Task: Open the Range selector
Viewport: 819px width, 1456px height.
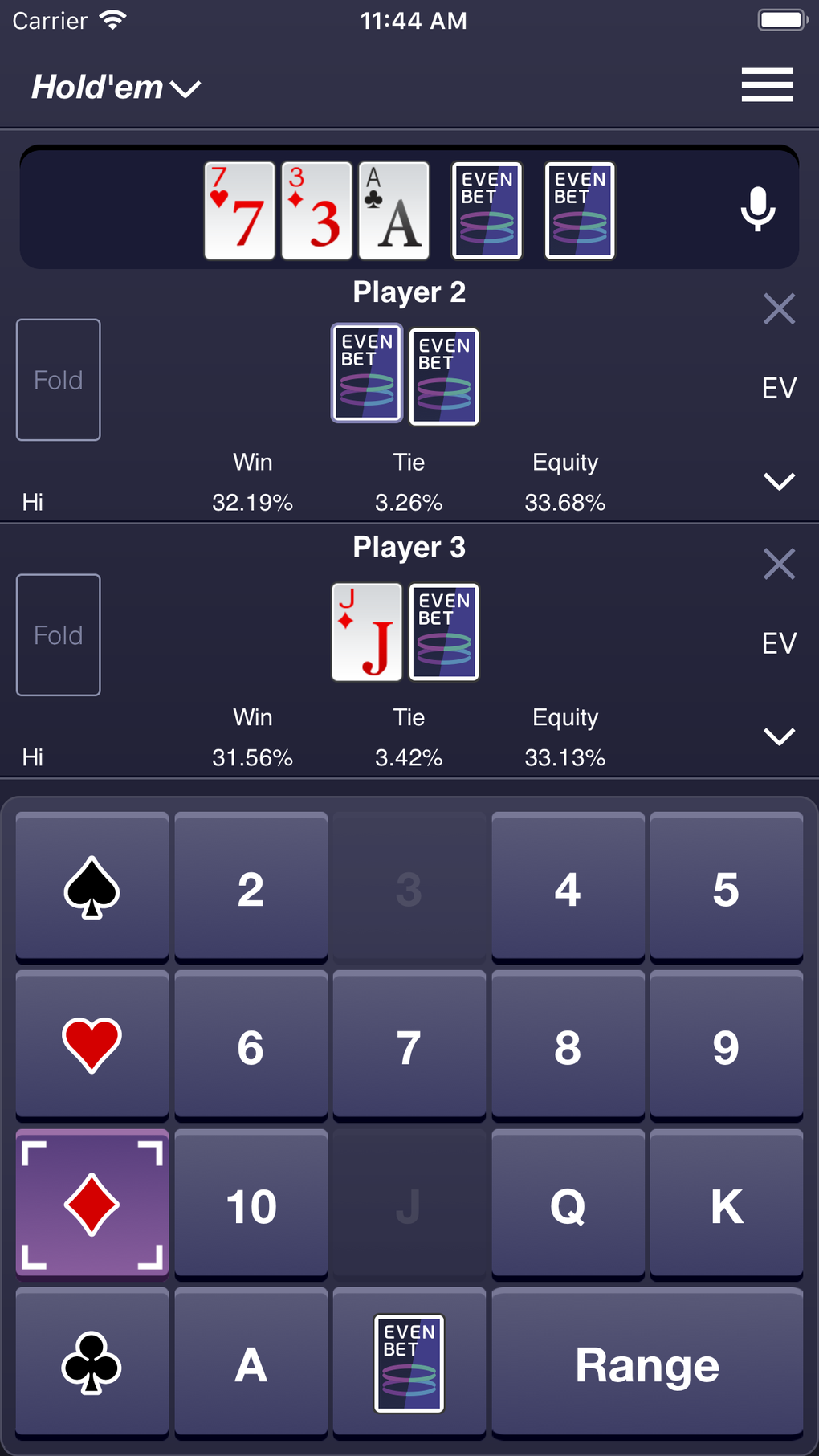Action: 647,1363
